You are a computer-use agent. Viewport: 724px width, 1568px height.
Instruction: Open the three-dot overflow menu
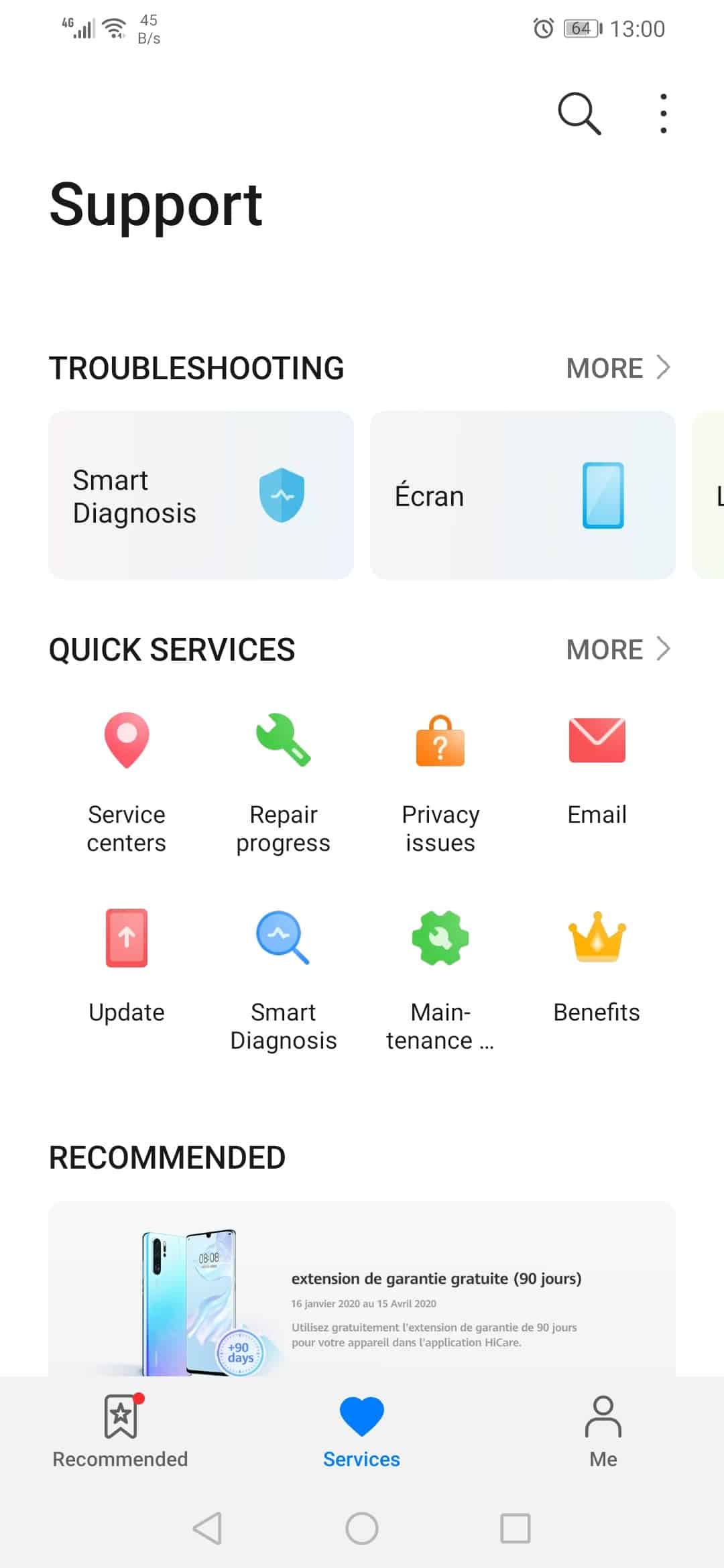[x=663, y=113]
